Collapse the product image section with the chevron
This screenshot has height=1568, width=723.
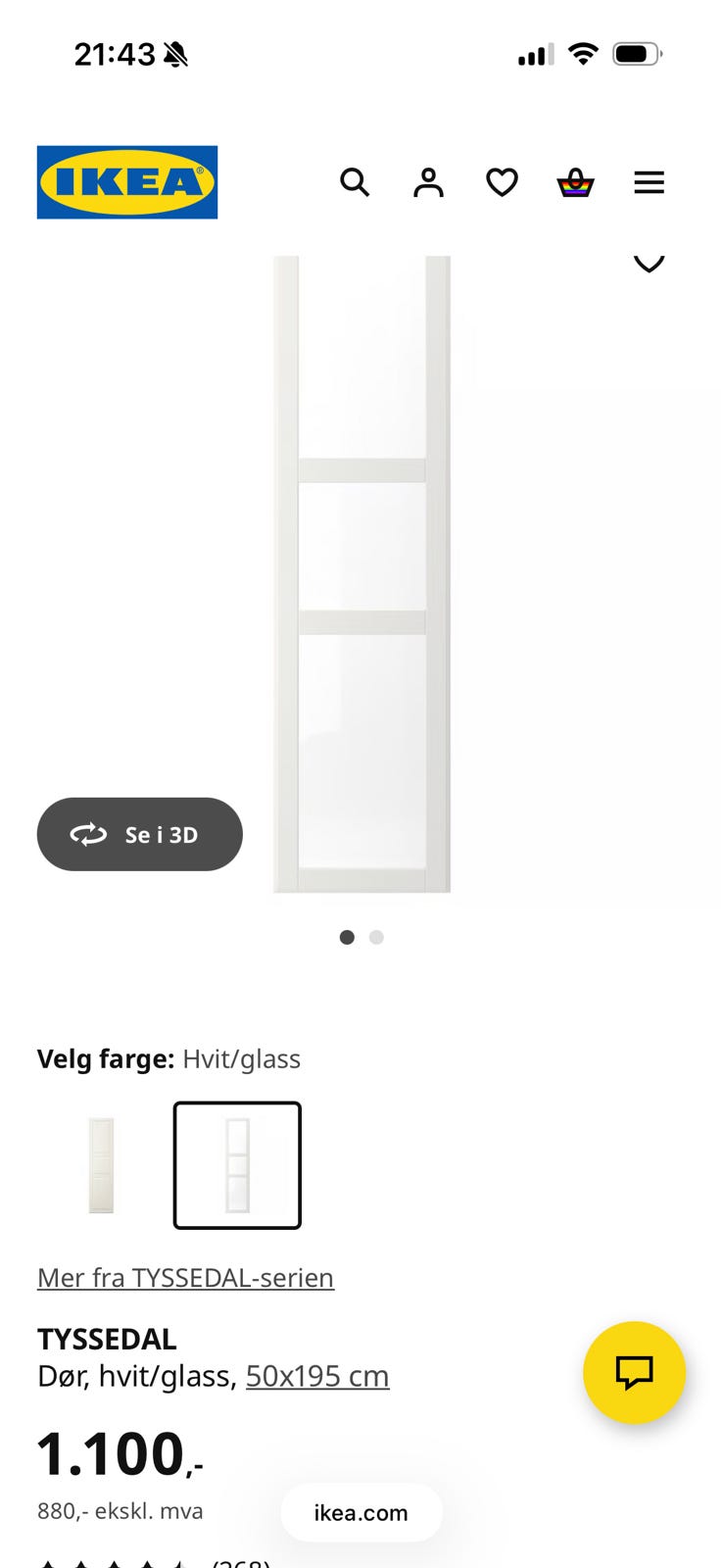(648, 263)
